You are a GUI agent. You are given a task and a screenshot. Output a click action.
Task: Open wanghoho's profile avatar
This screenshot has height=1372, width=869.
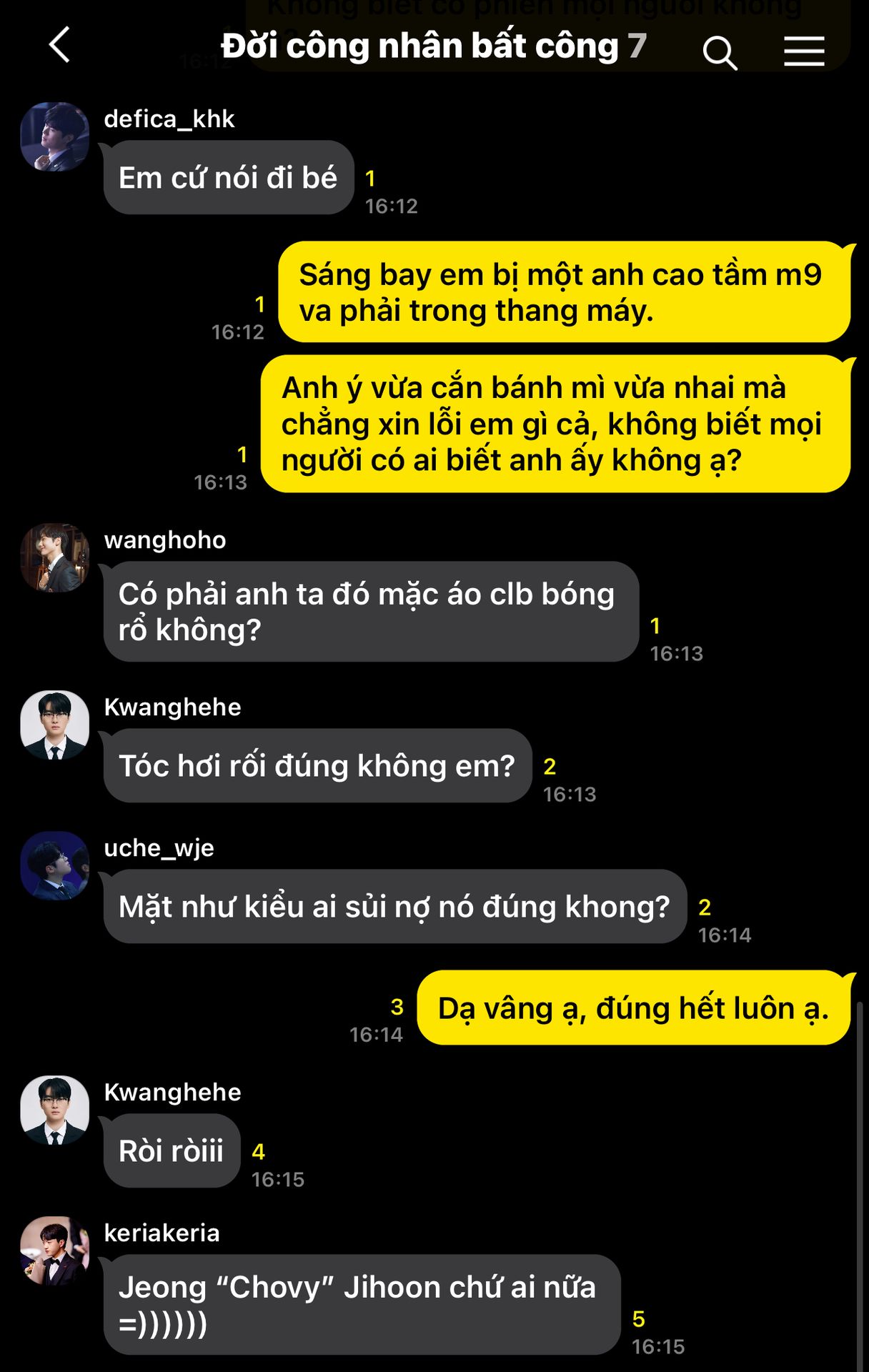55,557
